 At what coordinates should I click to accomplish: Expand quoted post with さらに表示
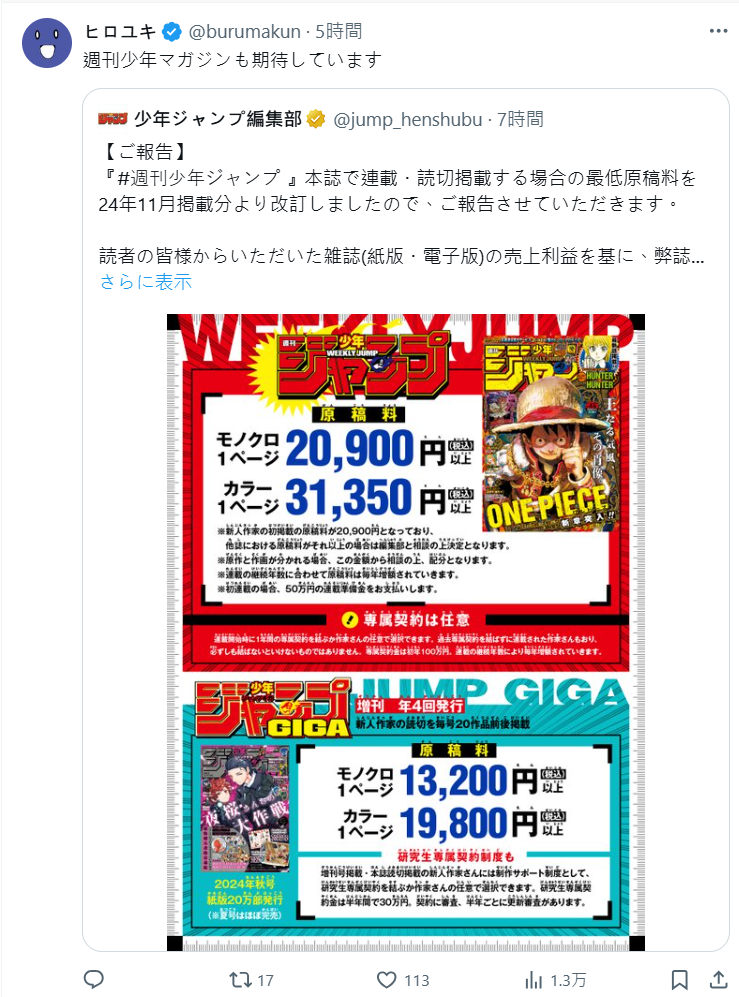[x=145, y=282]
